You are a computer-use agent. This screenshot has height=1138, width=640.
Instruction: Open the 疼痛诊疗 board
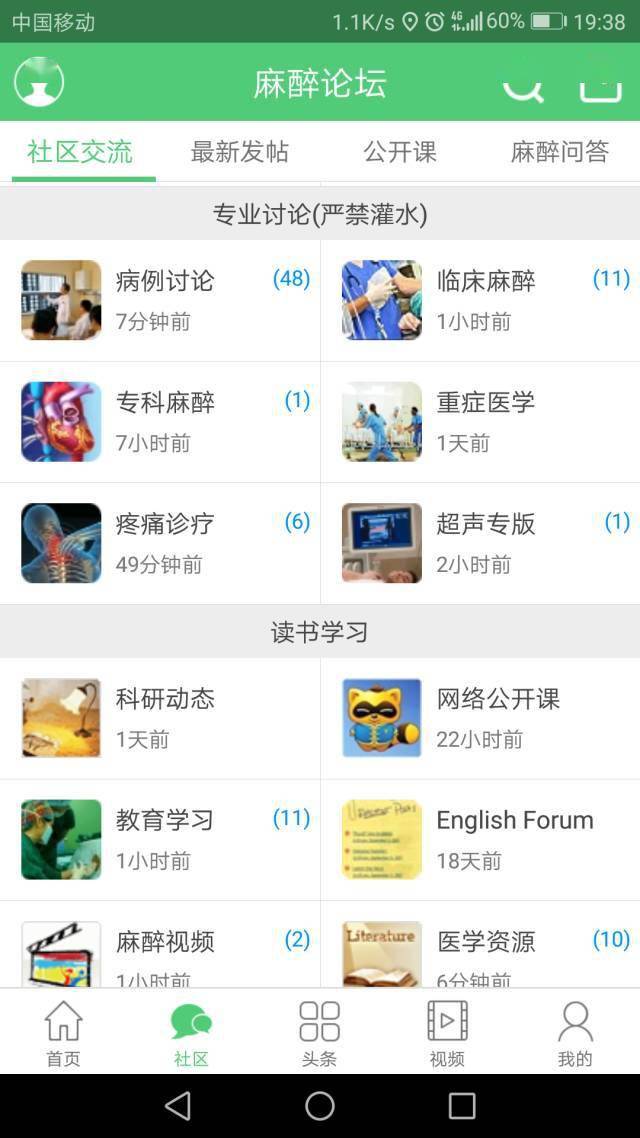tap(160, 543)
